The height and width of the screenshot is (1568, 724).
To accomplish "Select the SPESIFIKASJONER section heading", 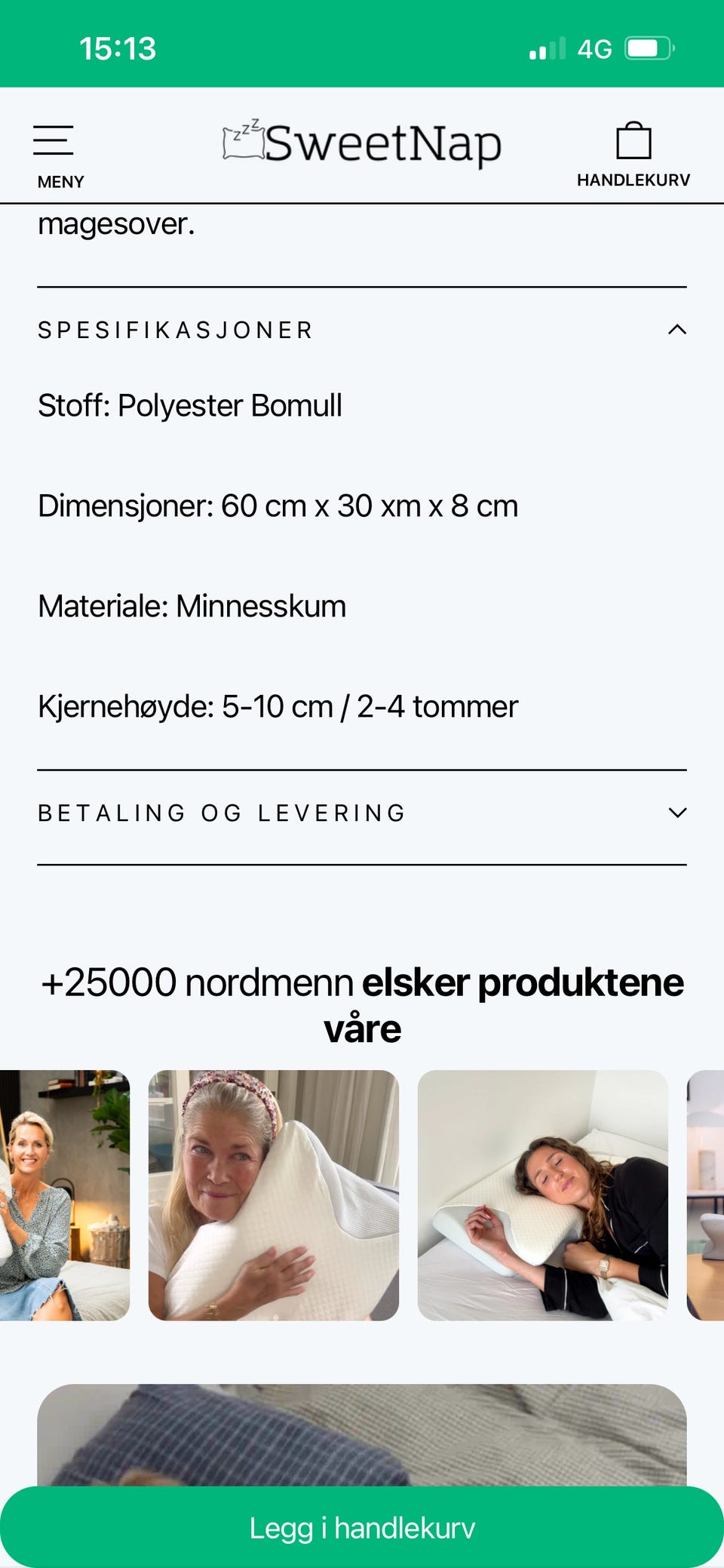I will coord(175,330).
